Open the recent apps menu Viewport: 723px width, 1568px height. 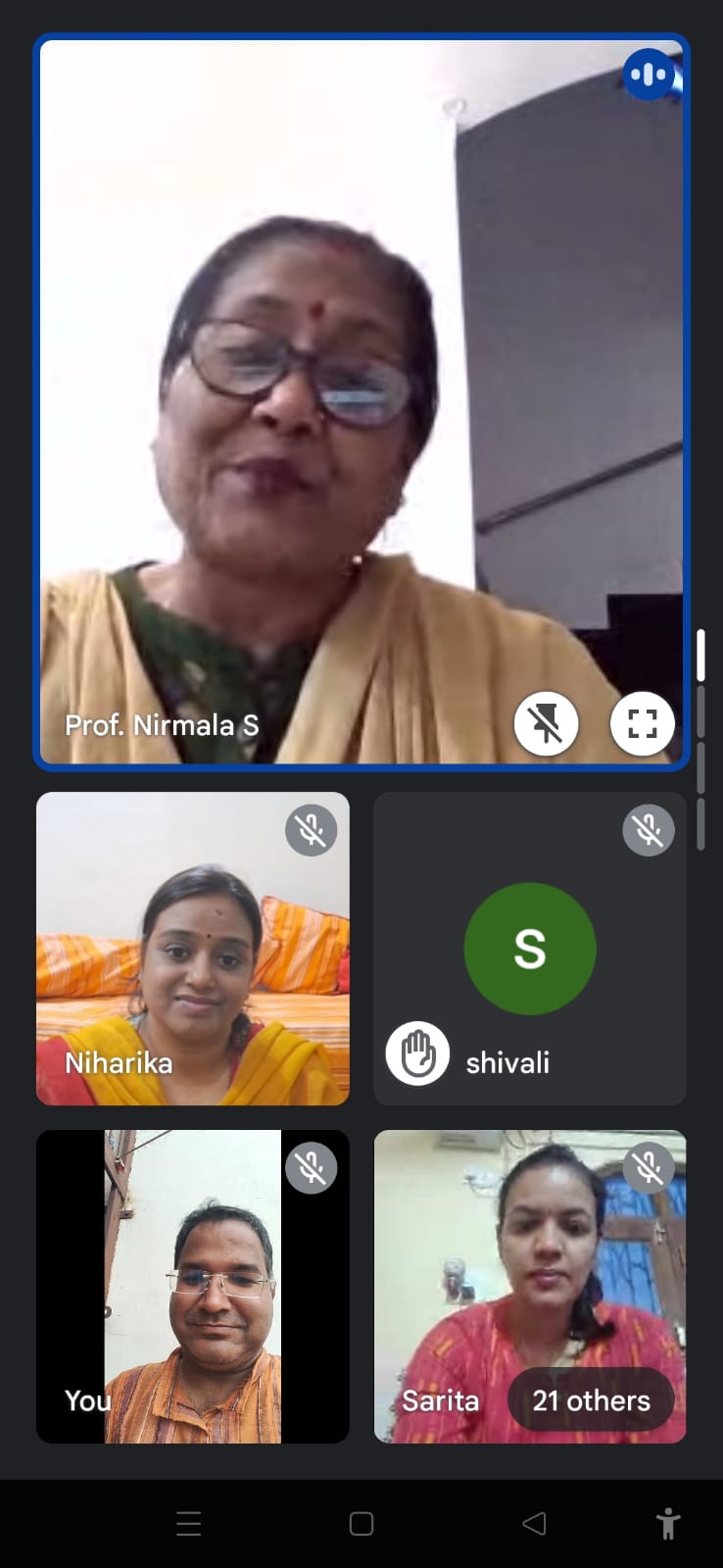[x=189, y=1523]
